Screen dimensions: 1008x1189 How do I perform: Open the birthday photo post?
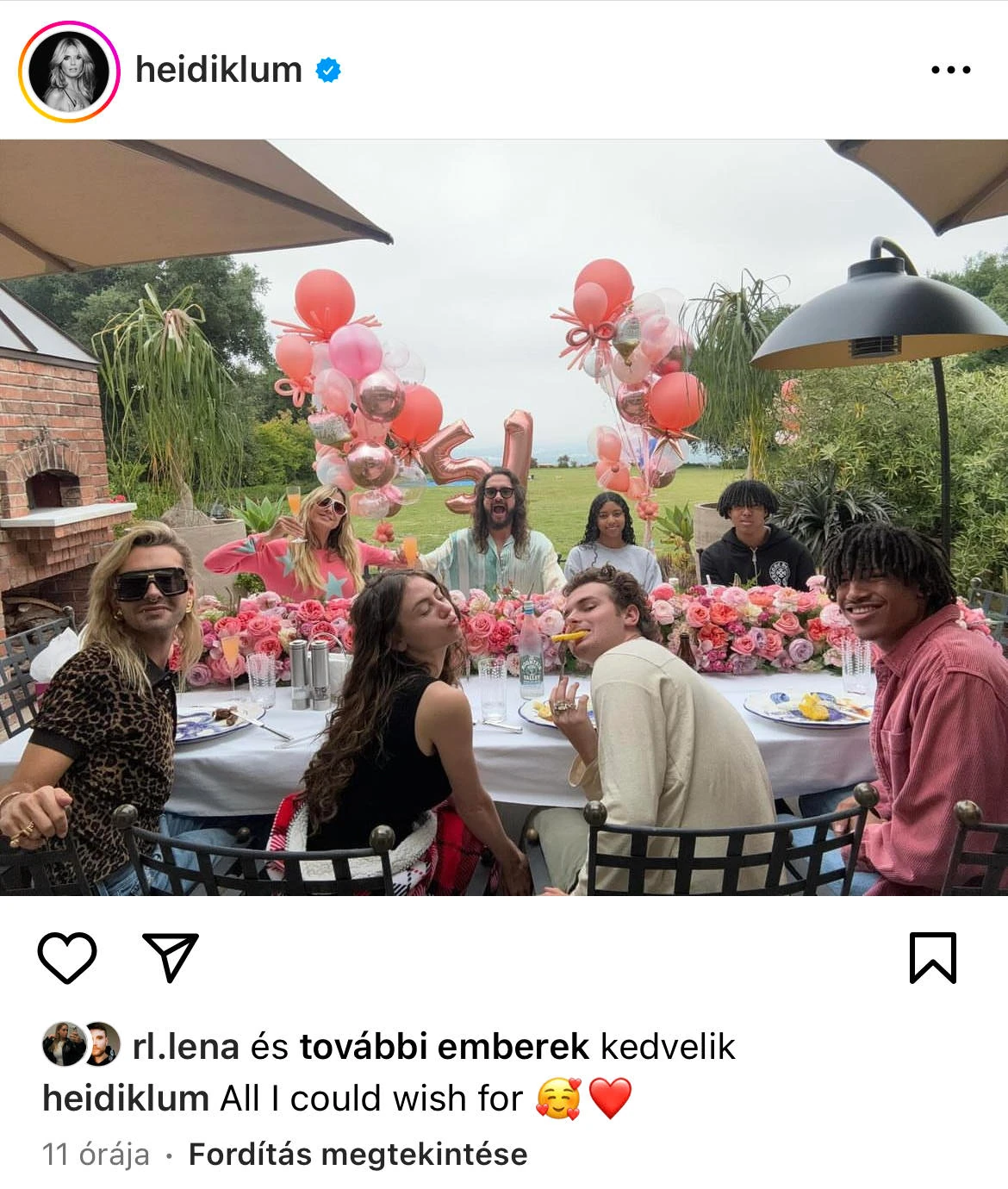504,517
